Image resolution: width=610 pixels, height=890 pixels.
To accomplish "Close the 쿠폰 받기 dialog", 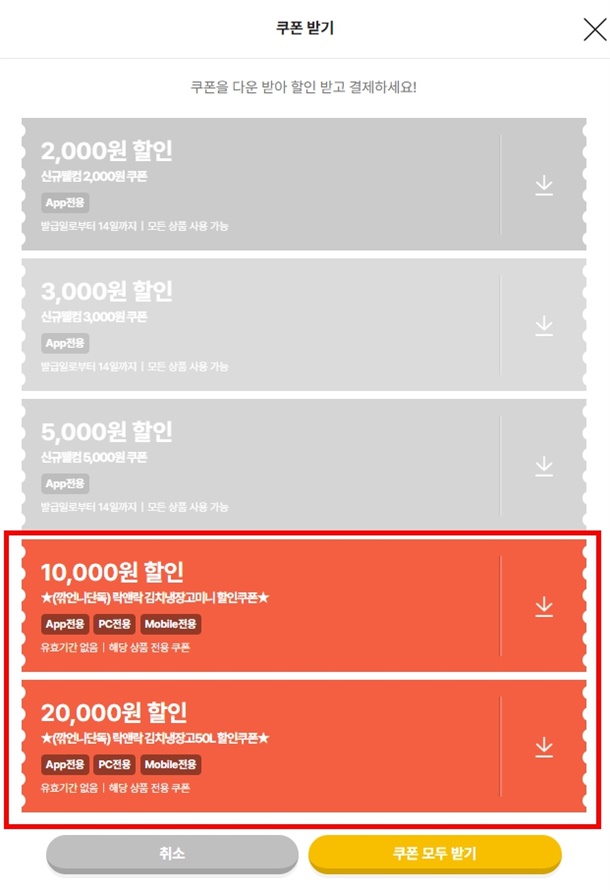I will click(594, 29).
